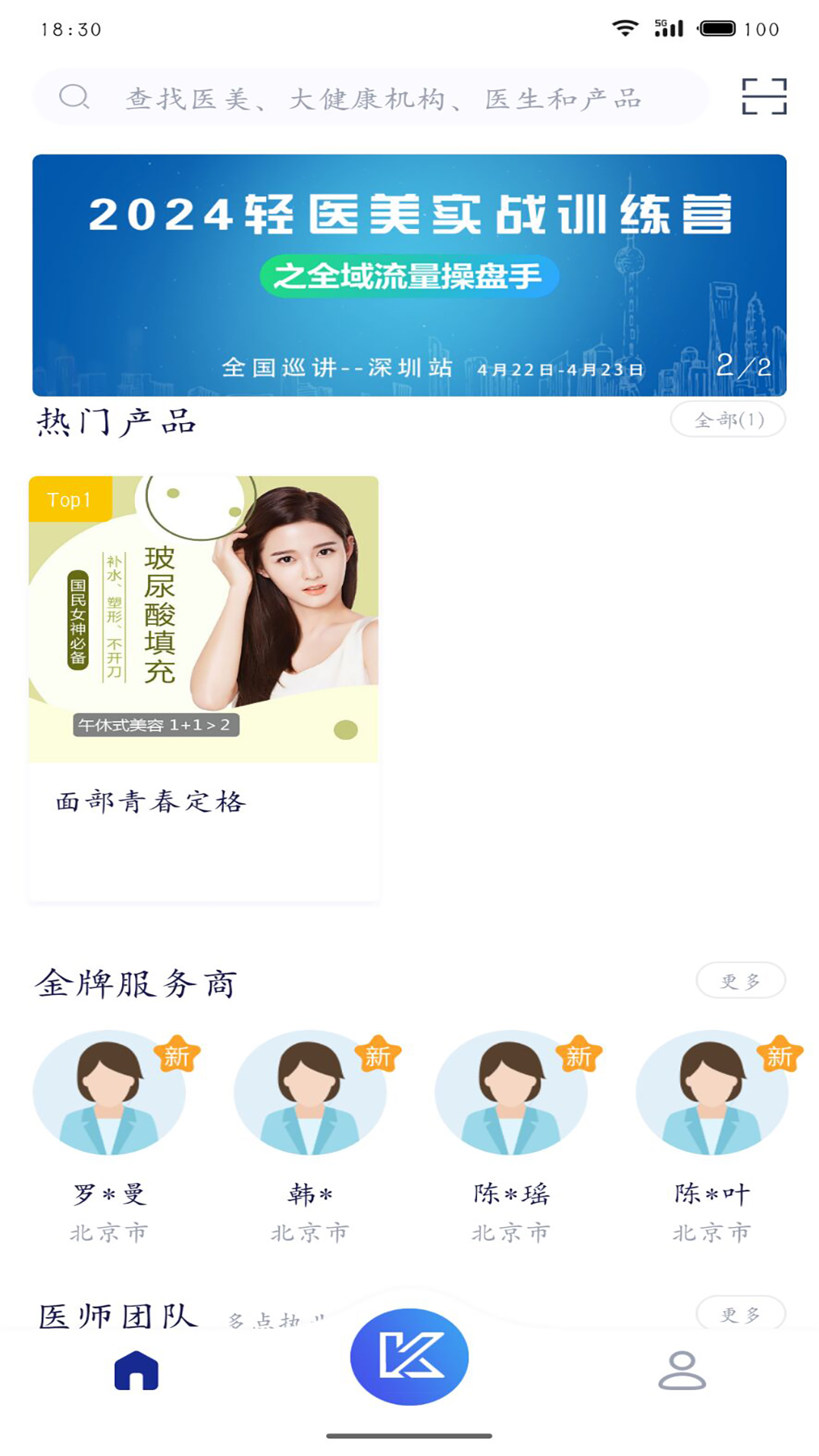Screen dimensions: 819x1456
Task: Expand 全部(1) in 热门产品 section
Action: 729,419
